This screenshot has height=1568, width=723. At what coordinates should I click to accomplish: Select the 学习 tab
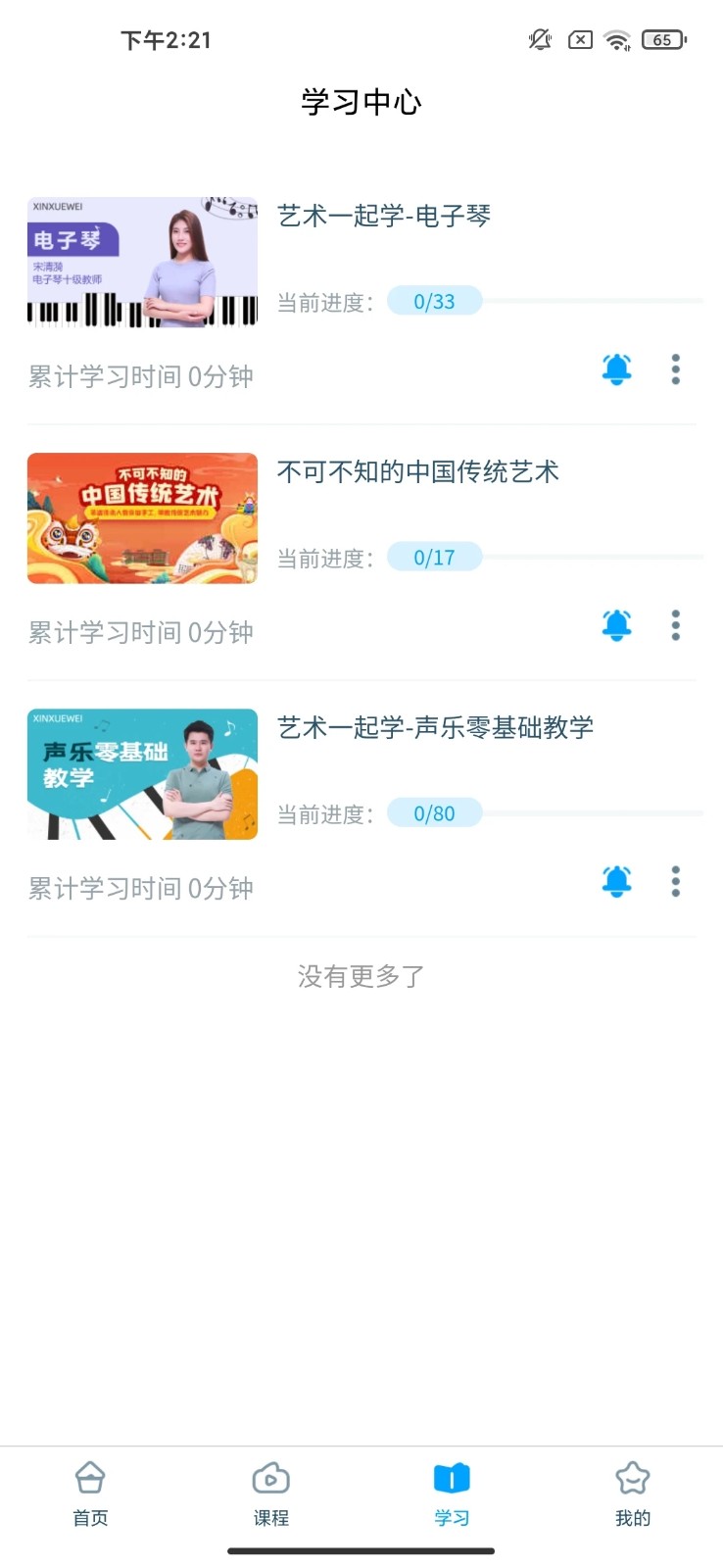[452, 1494]
